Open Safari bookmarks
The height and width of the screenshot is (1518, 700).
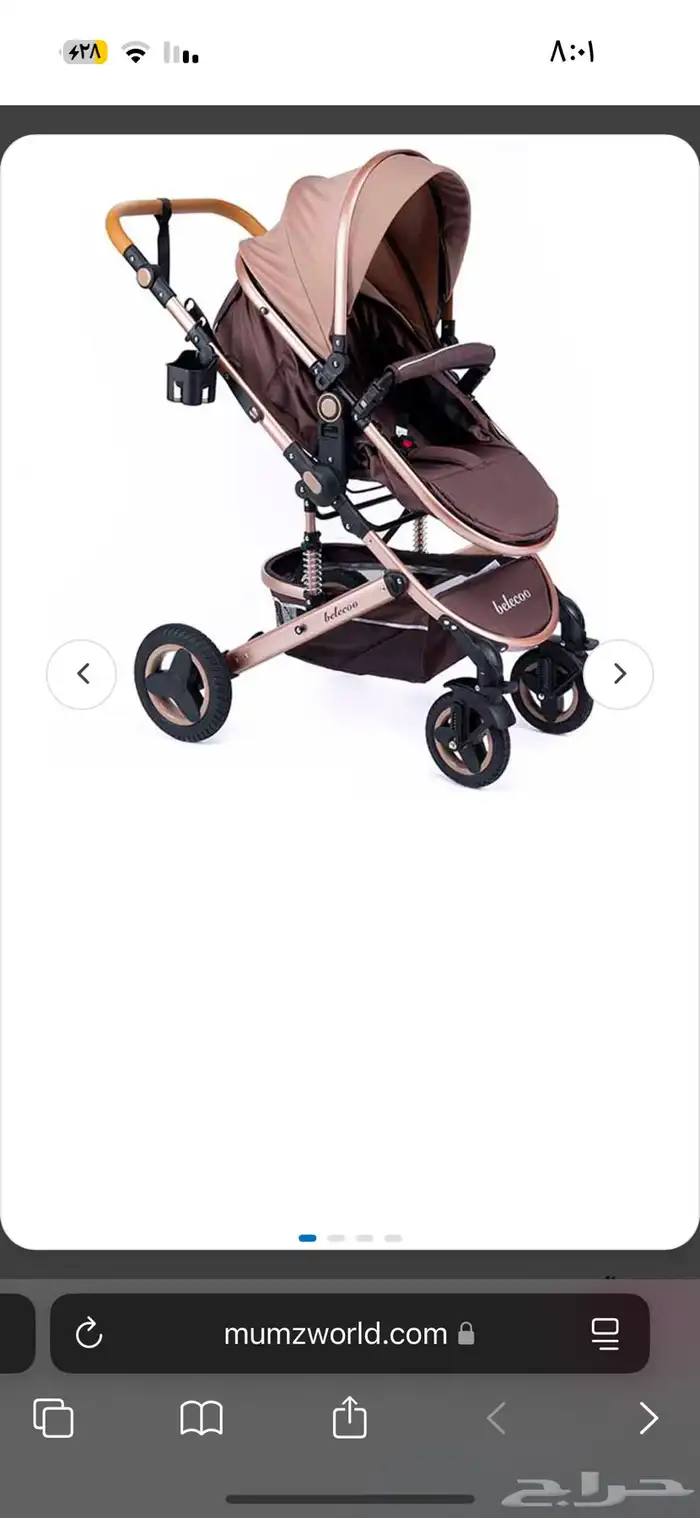(201, 1418)
